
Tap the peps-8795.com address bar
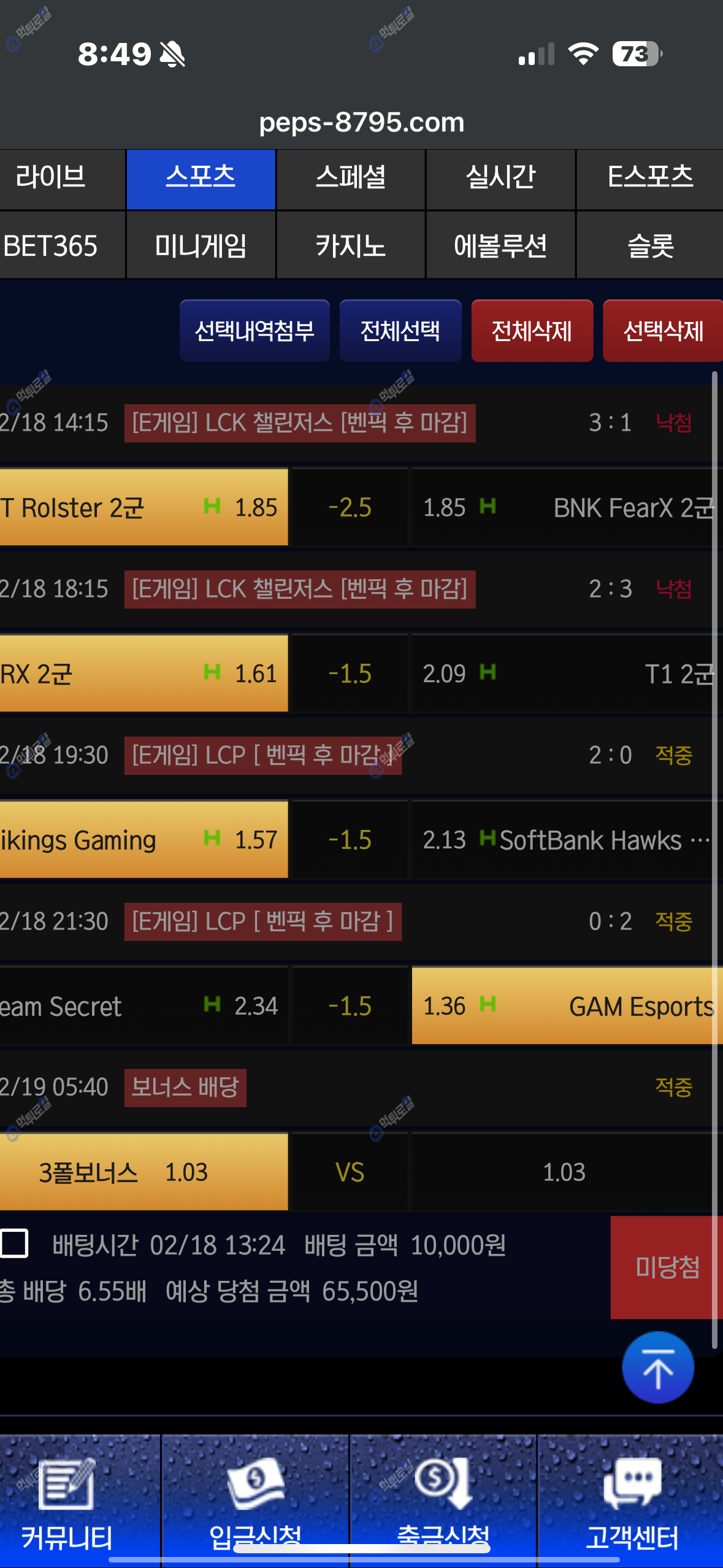361,122
